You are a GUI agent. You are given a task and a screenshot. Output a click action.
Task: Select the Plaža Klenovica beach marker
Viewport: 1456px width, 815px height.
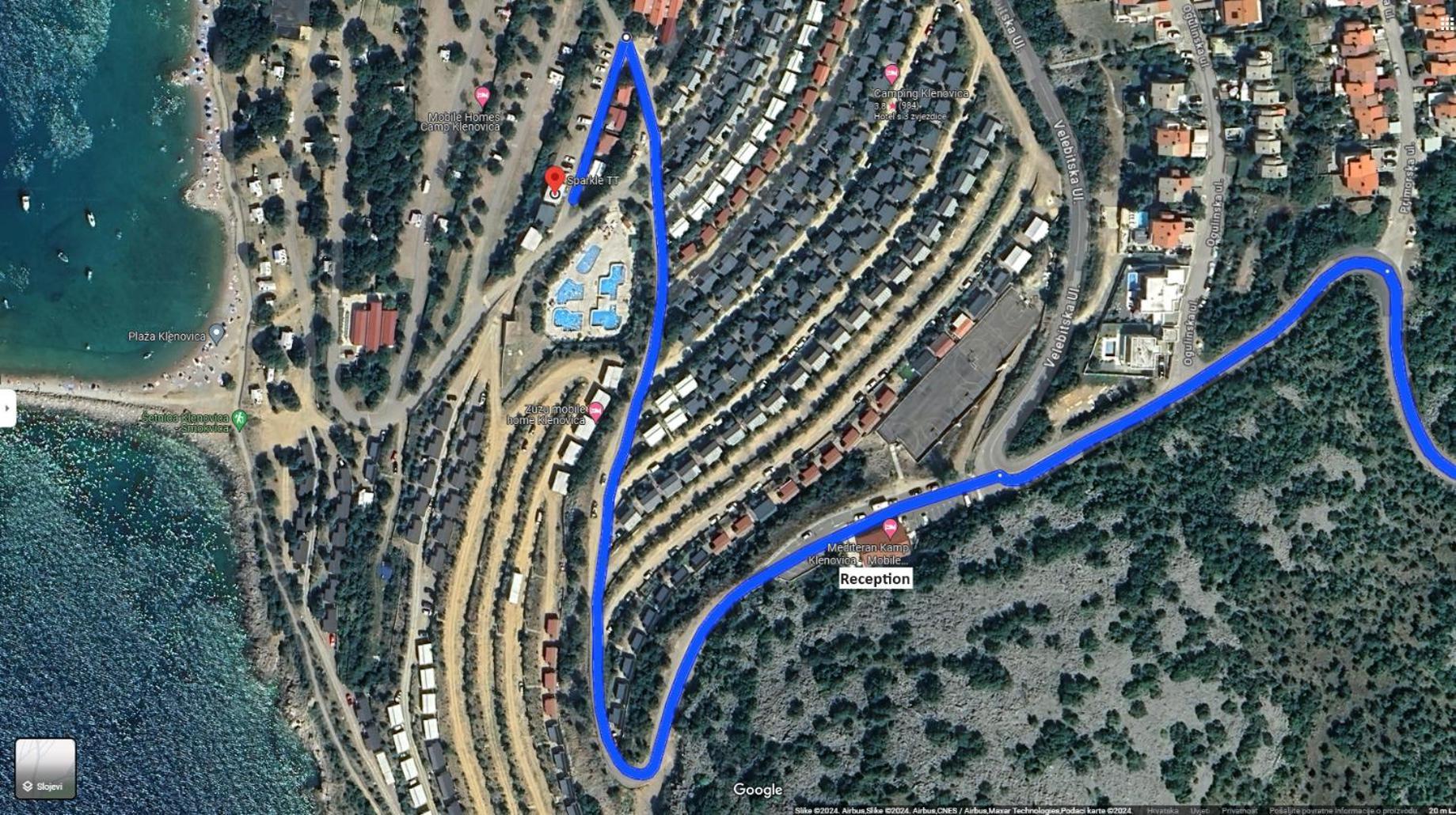pos(216,334)
